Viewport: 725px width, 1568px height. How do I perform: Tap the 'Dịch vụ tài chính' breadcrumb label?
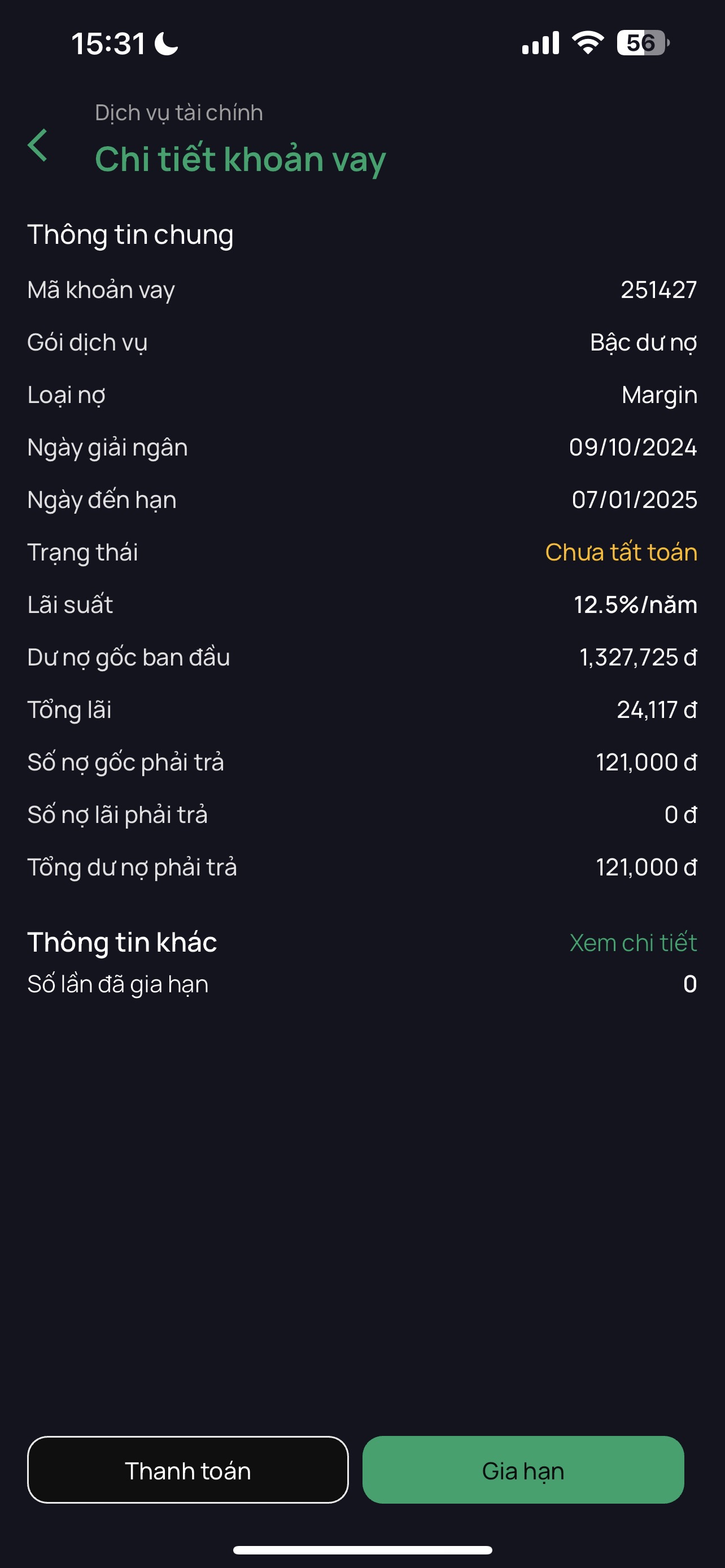click(178, 112)
